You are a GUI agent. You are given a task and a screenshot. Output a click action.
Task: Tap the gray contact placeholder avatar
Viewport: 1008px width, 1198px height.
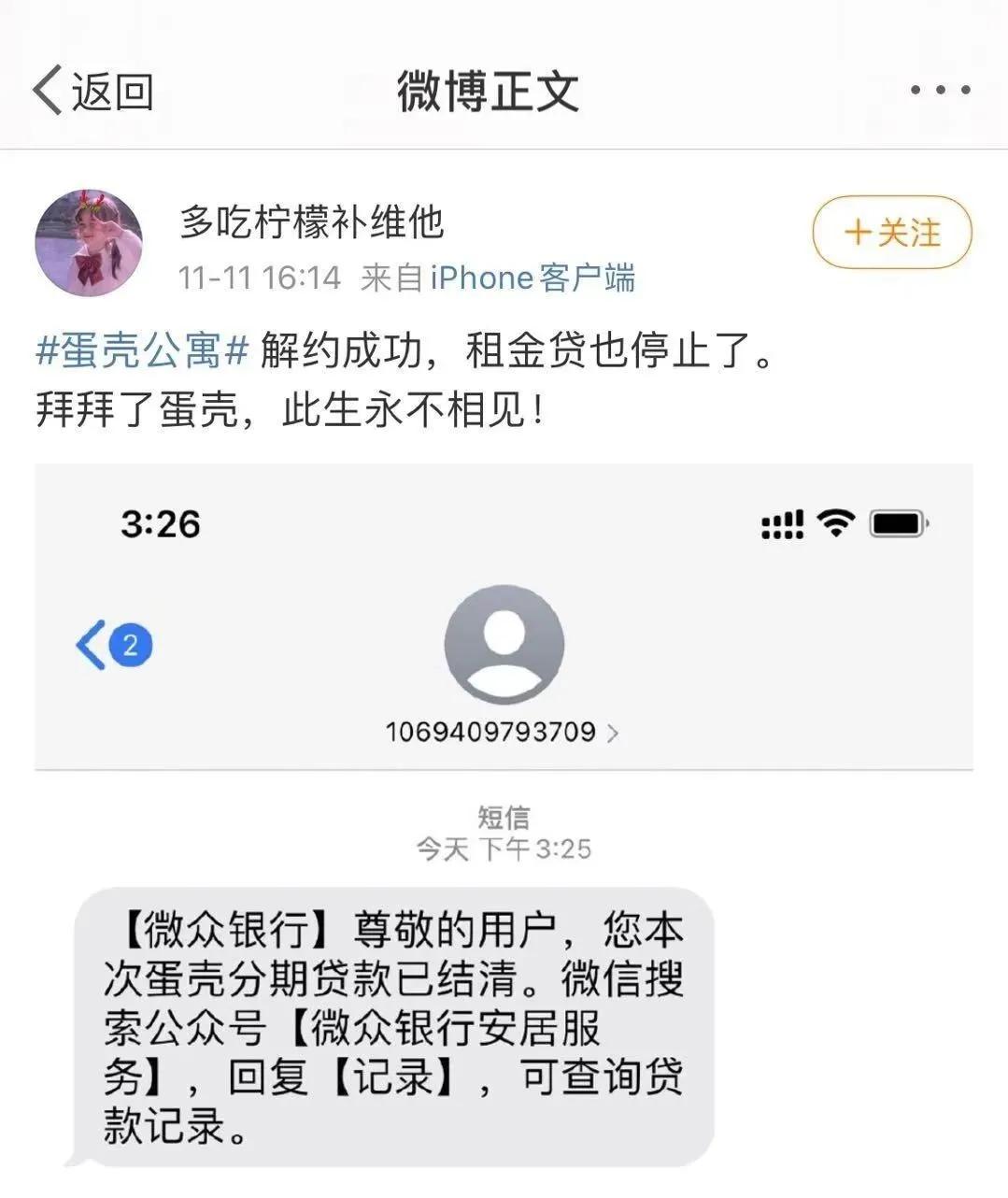[504, 647]
